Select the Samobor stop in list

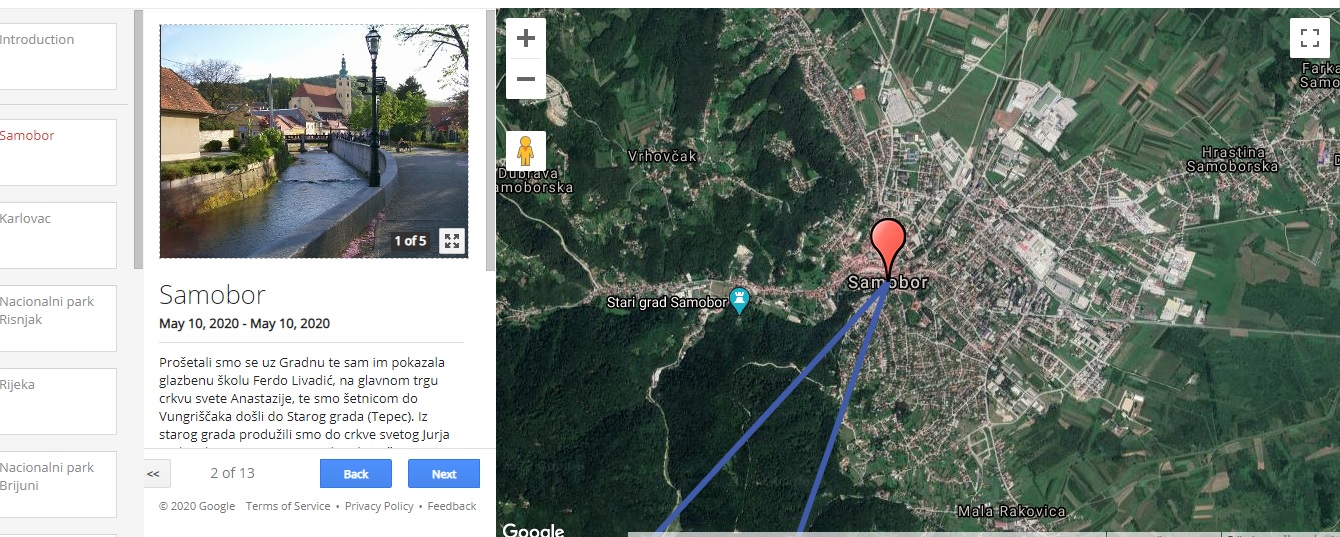point(58,152)
